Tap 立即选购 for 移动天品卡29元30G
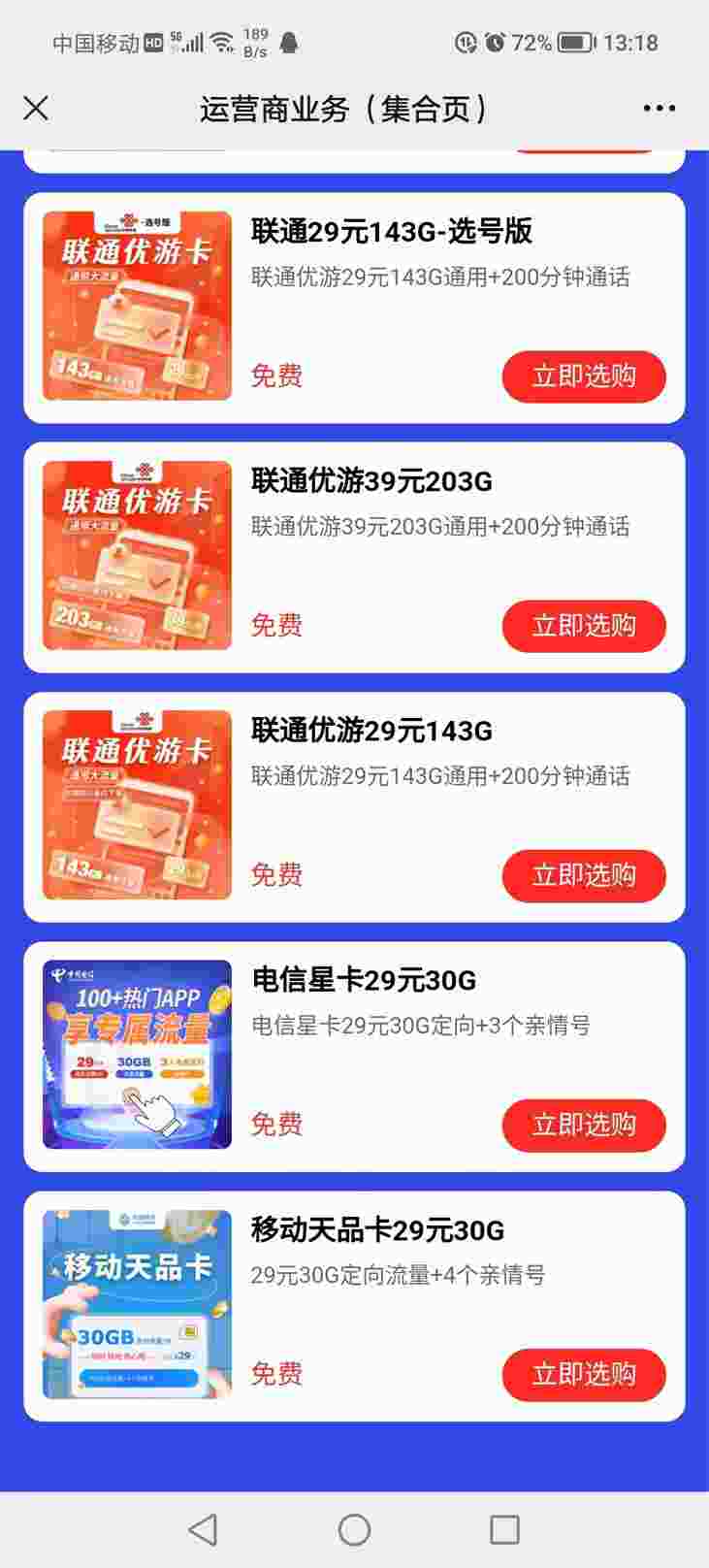 [583, 1374]
